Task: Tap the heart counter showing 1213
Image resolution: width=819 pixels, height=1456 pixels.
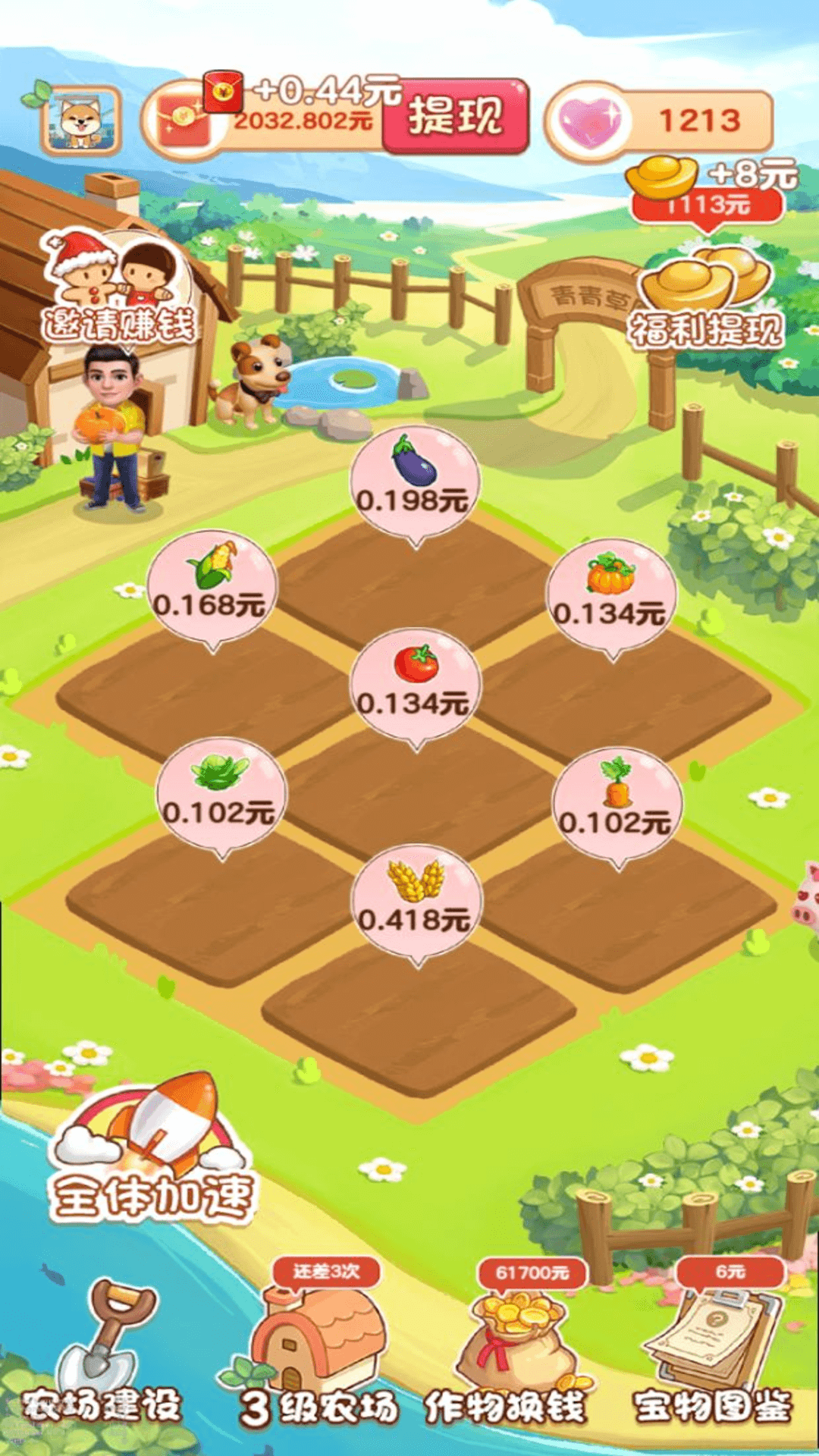Action: 660,121
